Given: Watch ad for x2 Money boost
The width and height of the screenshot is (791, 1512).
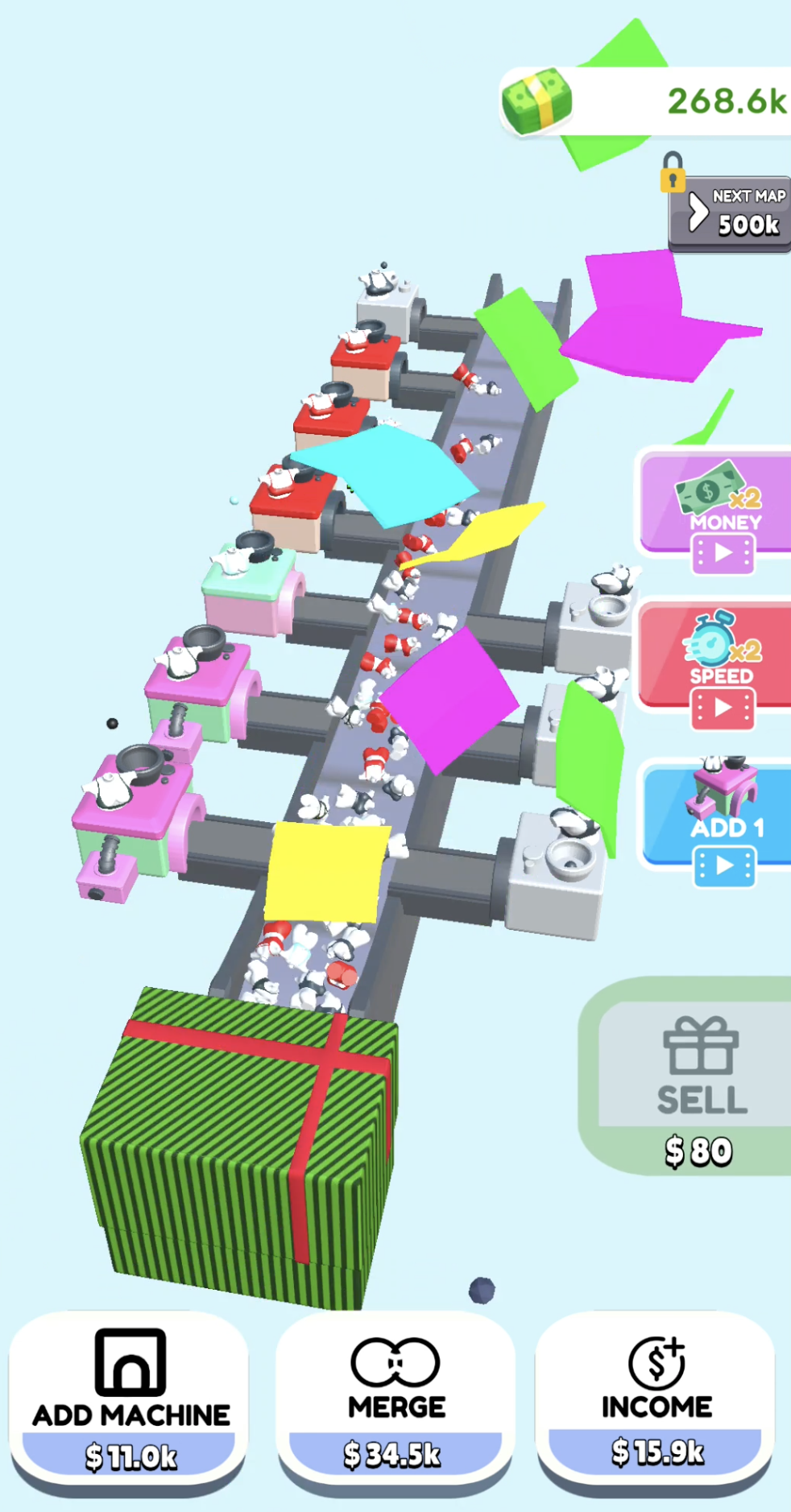Looking at the screenshot, I should click(x=719, y=509).
